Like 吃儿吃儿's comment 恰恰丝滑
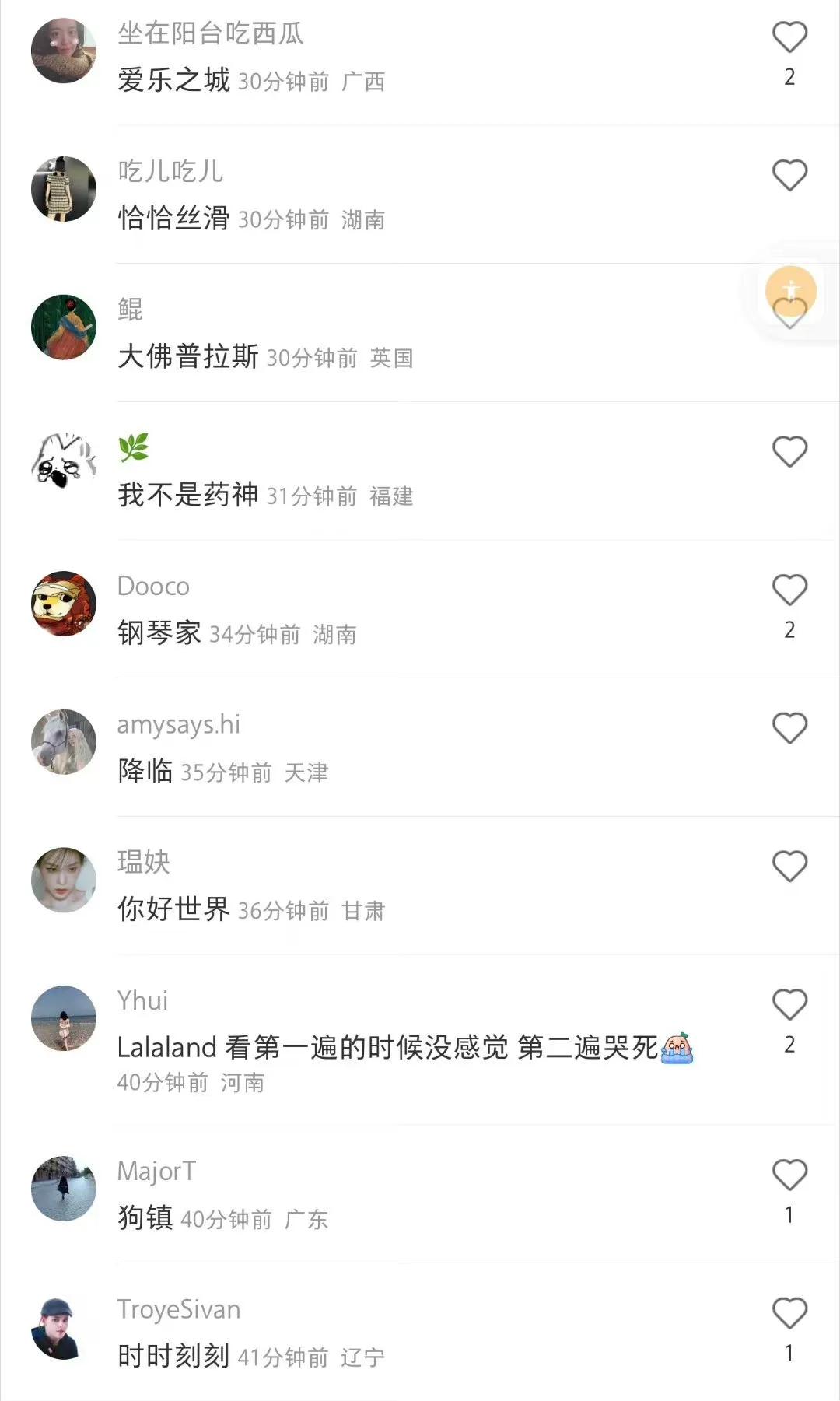Image resolution: width=840 pixels, height=1401 pixels. coord(789,176)
